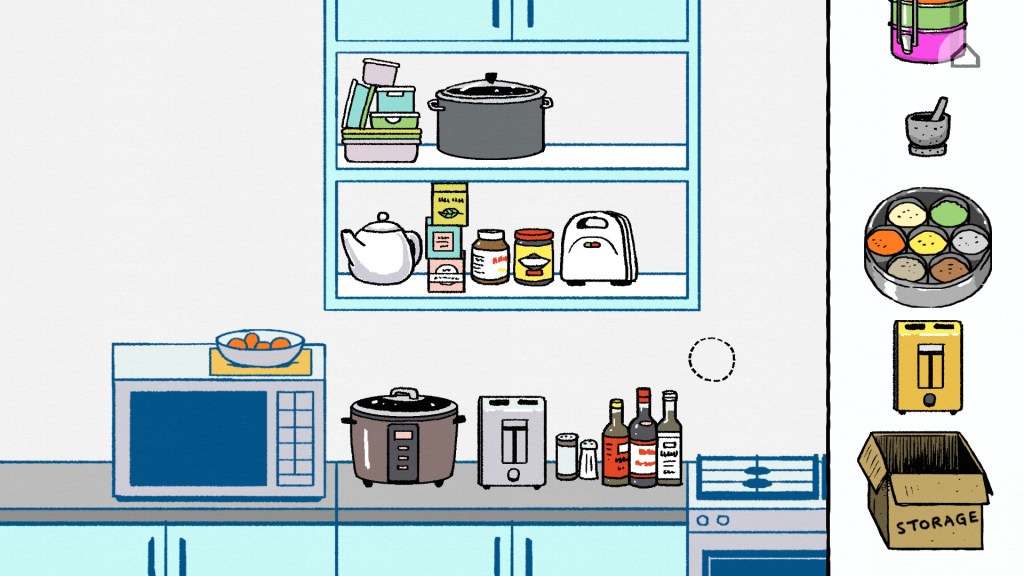The image size is (1024, 576).
Task: Tap the silver toaster on the counter
Action: 512,441
